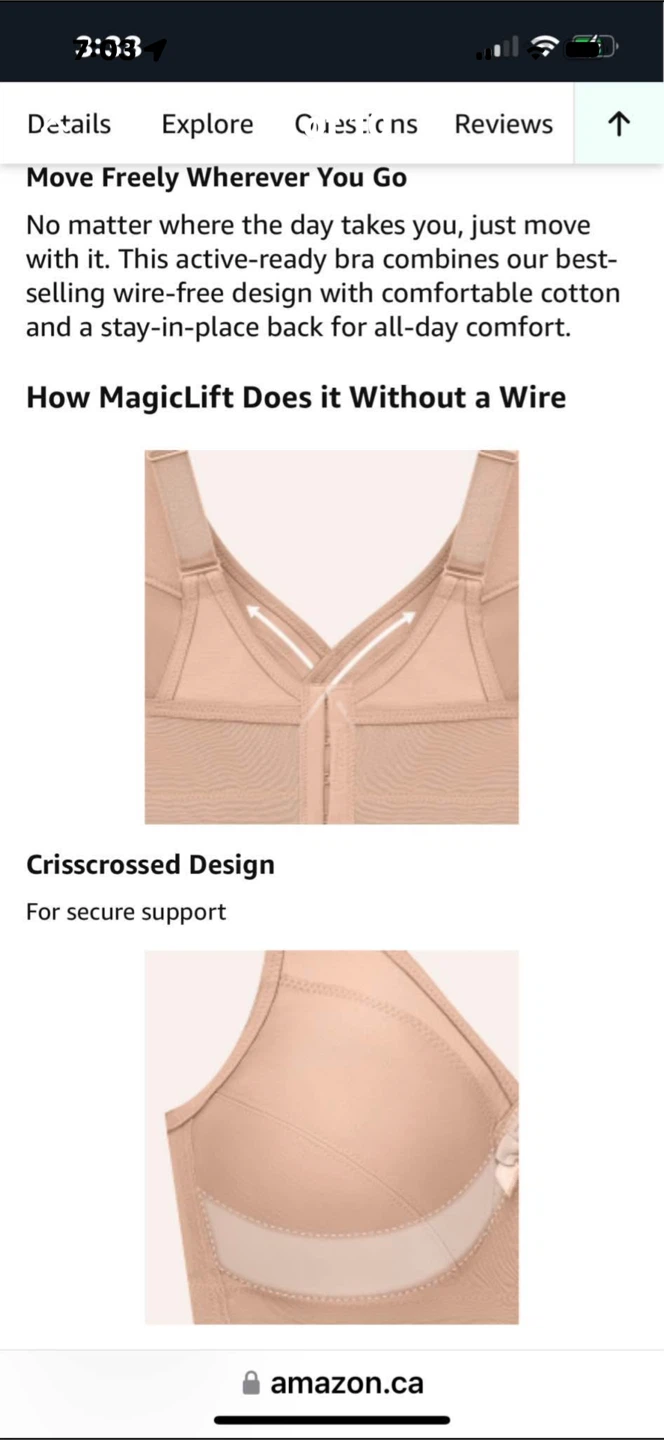Switch to the Details tab
Viewport: 664px width, 1440px height.
pyautogui.click(x=69, y=124)
